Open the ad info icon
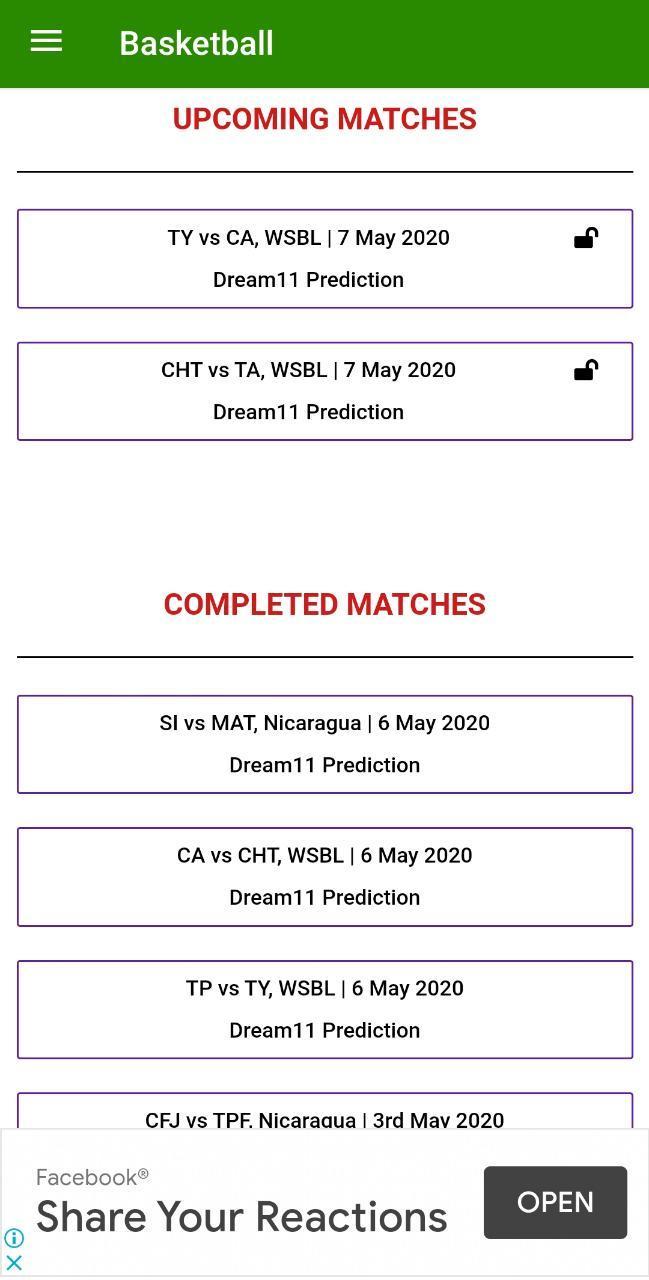This screenshot has width=649, height=1280. pyautogui.click(x=14, y=1238)
